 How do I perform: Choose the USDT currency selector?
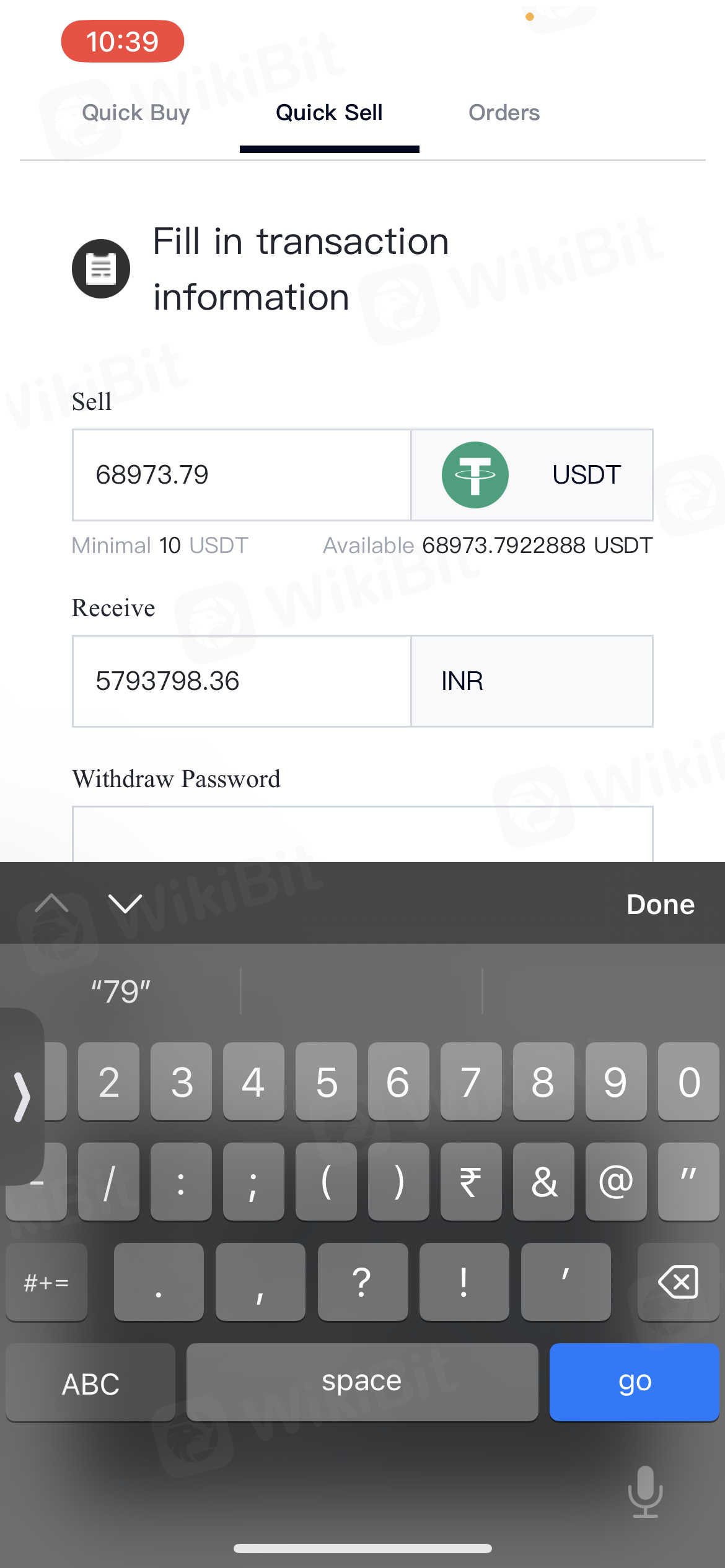coord(532,475)
